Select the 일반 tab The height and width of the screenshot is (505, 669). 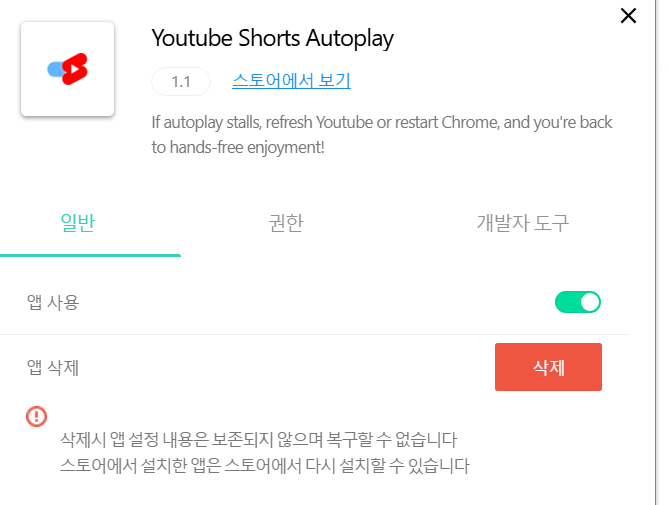coord(78,223)
